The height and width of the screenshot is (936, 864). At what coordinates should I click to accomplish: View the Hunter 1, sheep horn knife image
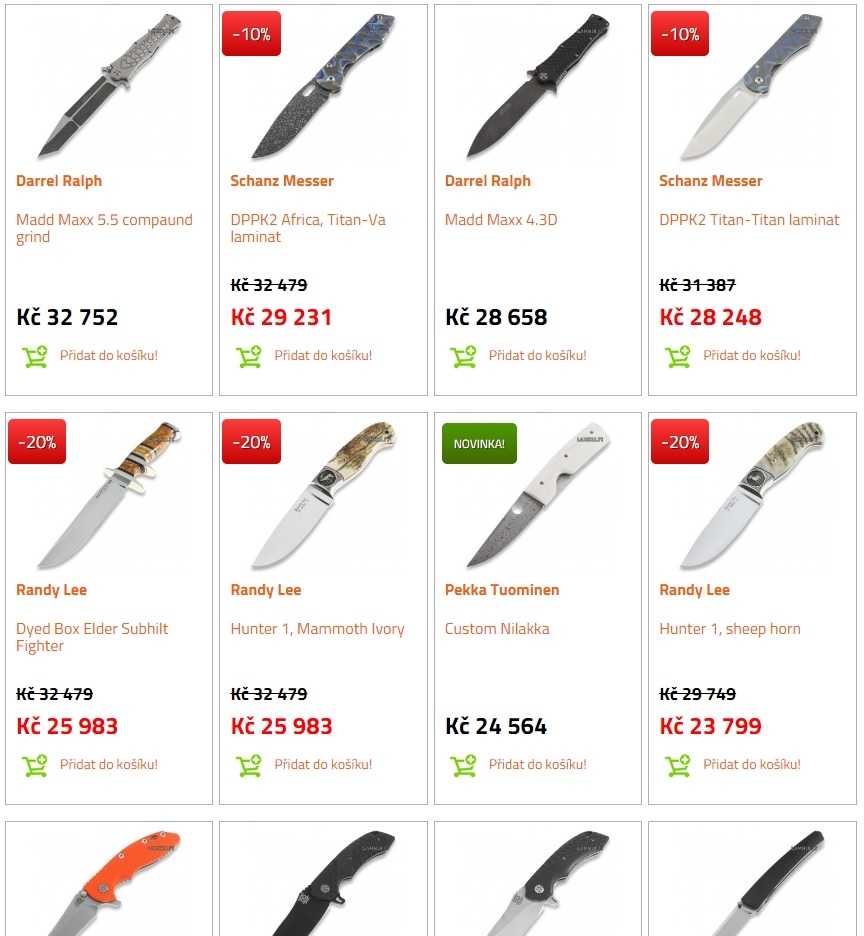[x=752, y=495]
